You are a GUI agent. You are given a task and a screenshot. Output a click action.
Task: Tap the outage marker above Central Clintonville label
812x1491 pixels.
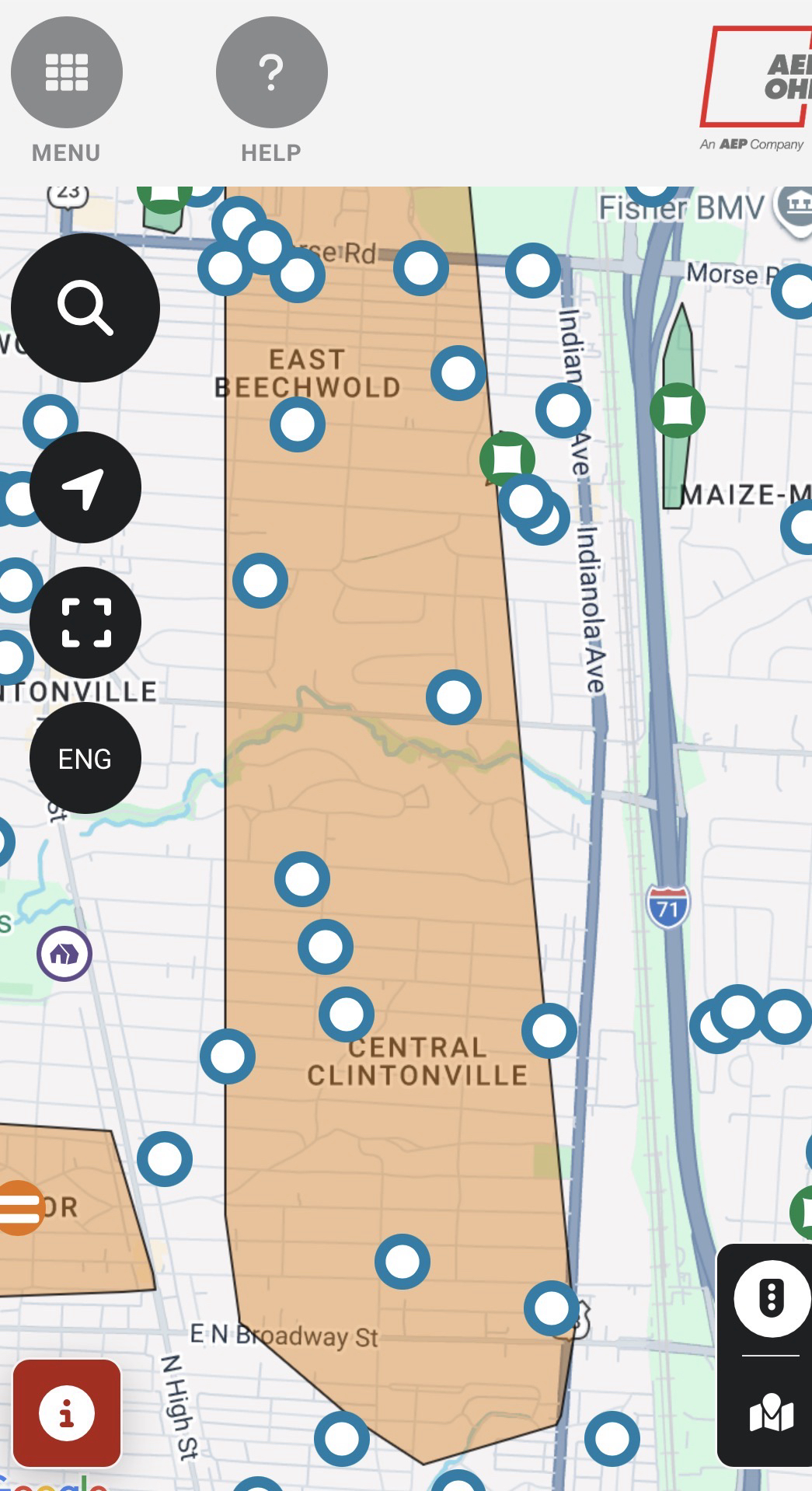(x=347, y=1014)
